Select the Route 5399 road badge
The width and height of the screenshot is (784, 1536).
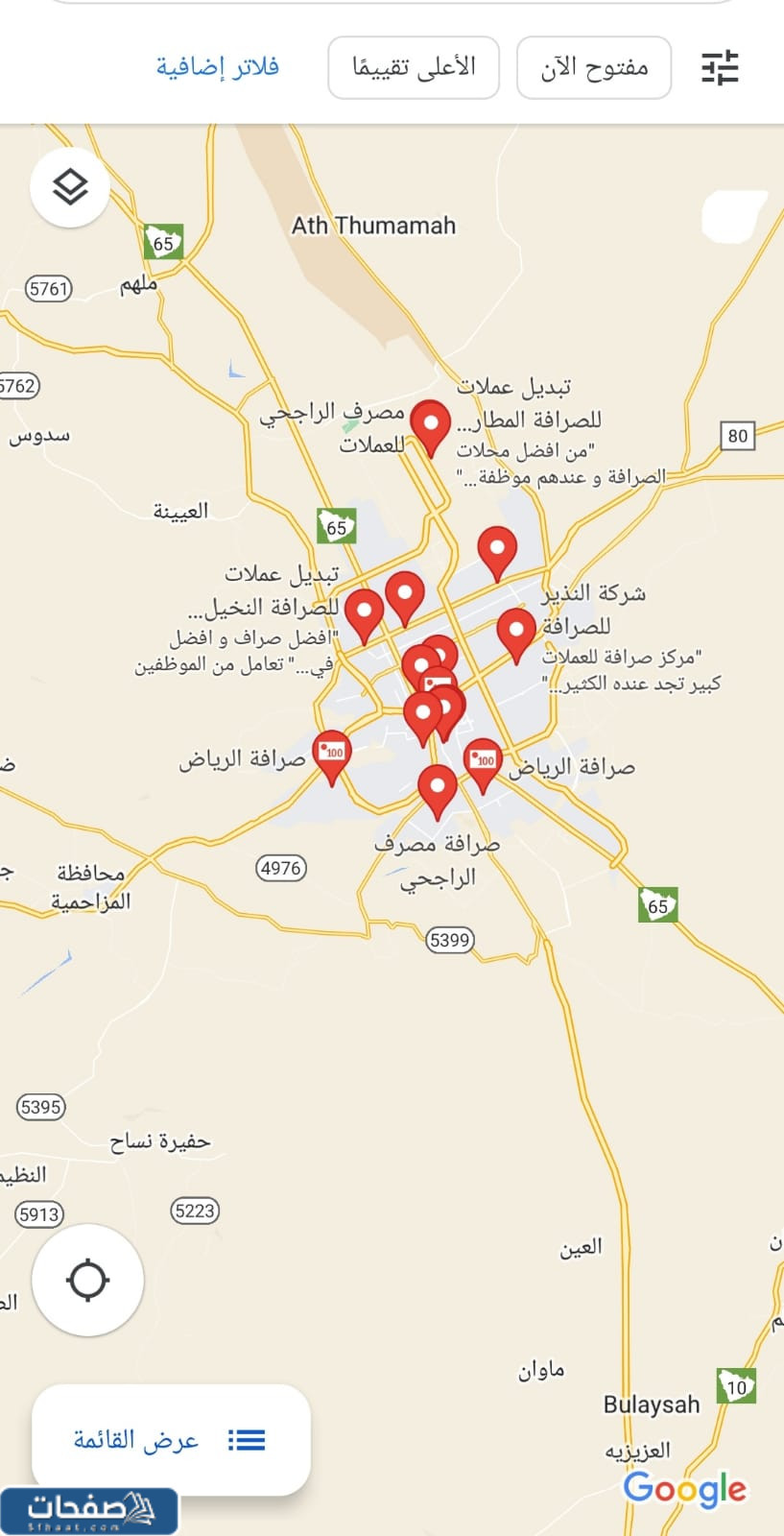[x=449, y=940]
